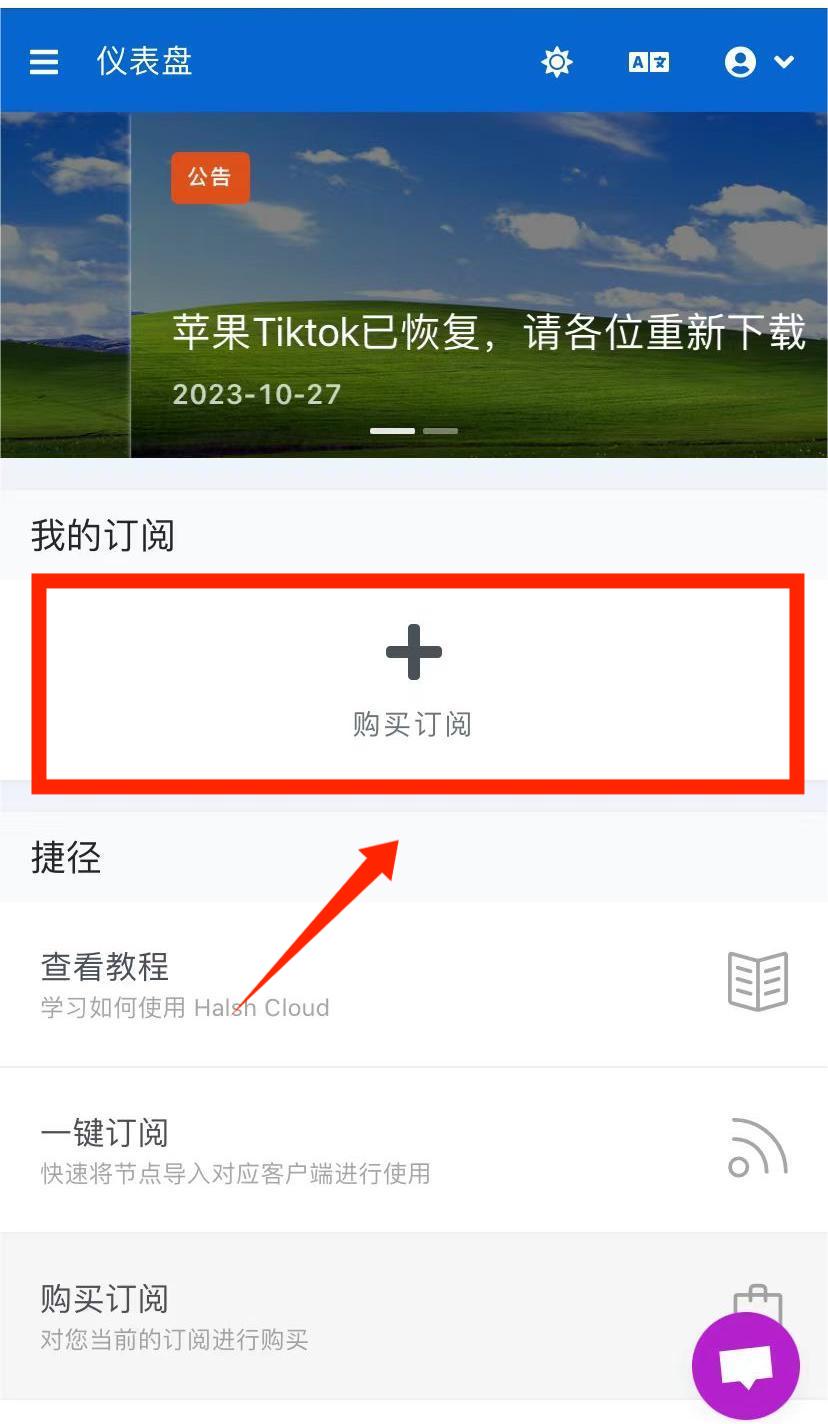Image resolution: width=828 pixels, height=1424 pixels.
Task: Open 购买订阅 row in shortcuts
Action: (x=350, y=1315)
